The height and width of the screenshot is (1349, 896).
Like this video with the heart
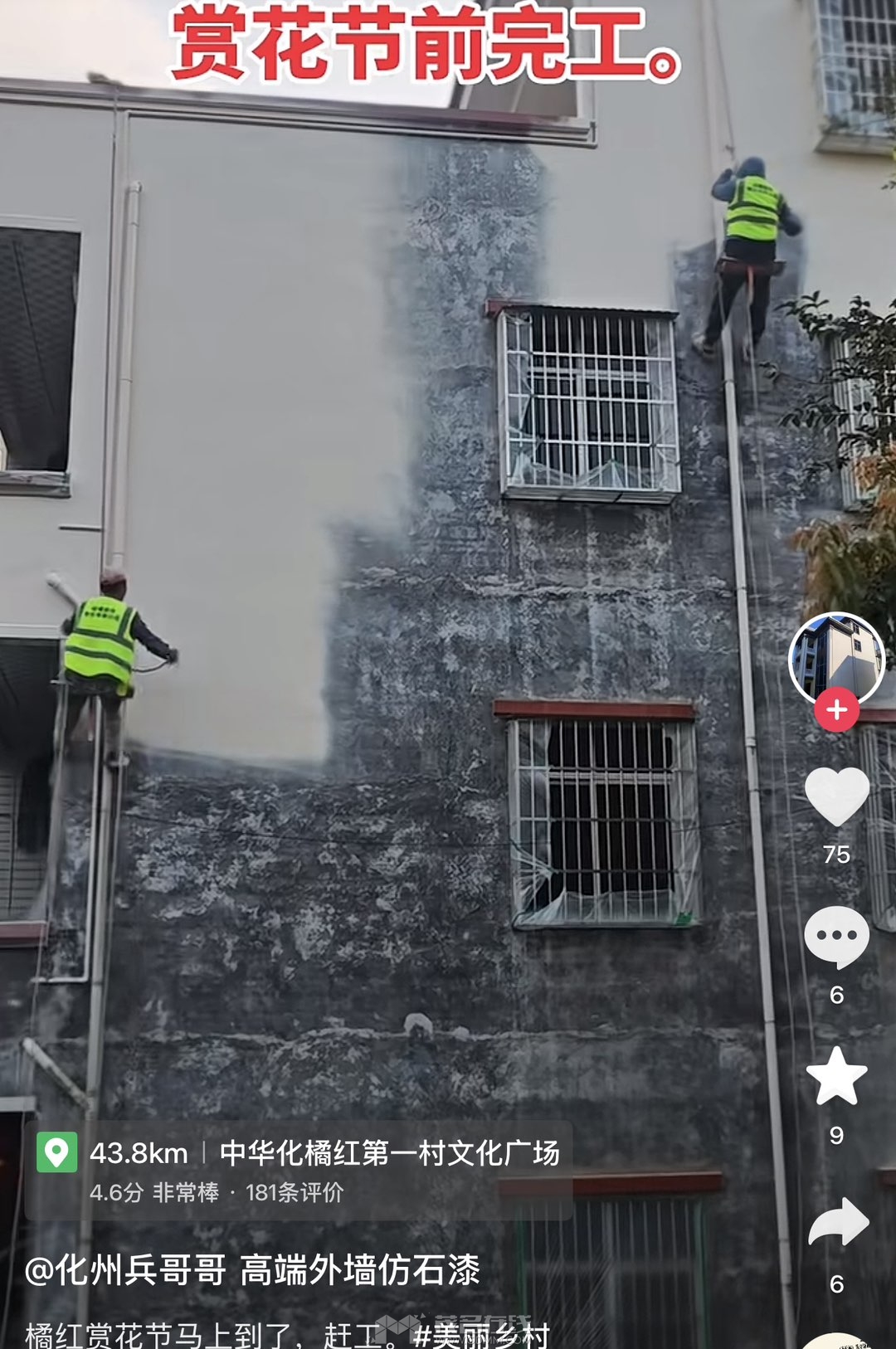(836, 796)
